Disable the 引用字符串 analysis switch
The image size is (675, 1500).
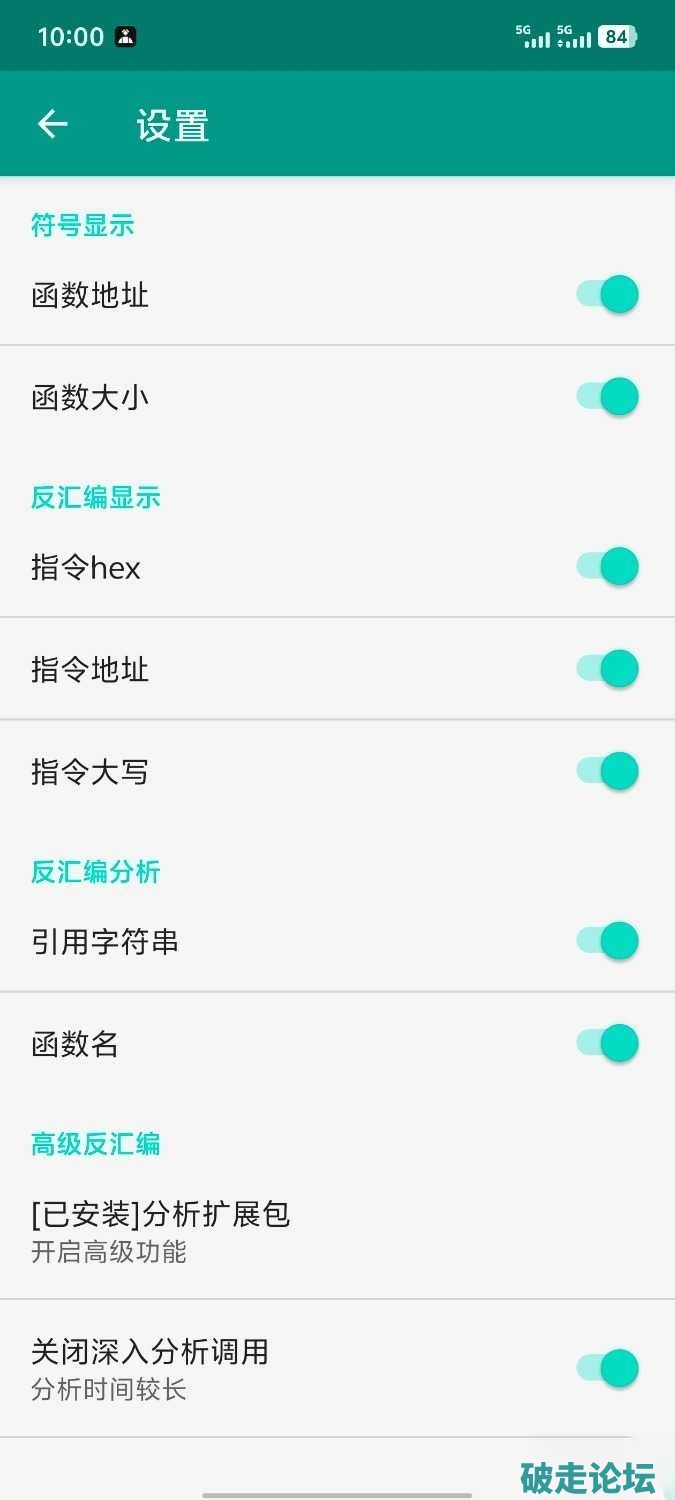coord(607,941)
